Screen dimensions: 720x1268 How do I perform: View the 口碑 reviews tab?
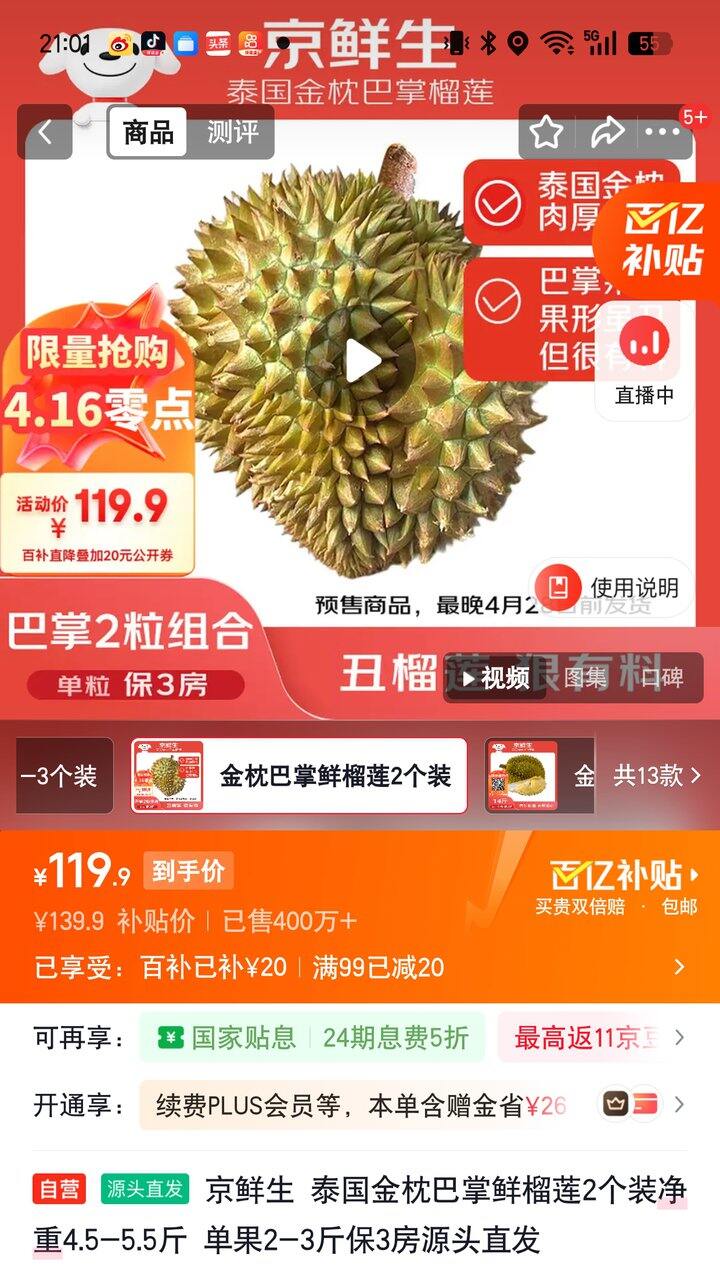662,677
